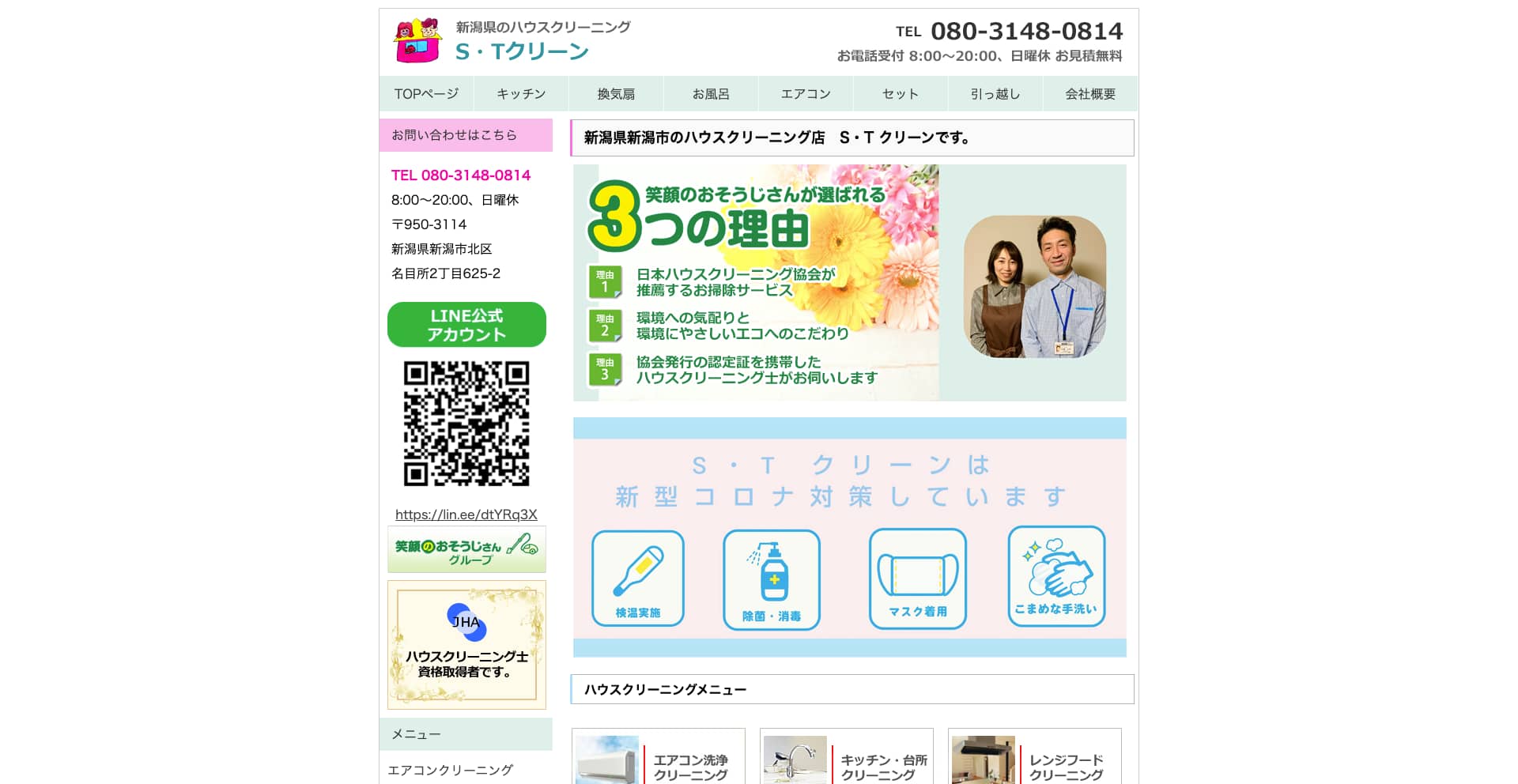Follow the lin.ee/dtYRq3X link
The image size is (1518, 784).
tap(466, 514)
